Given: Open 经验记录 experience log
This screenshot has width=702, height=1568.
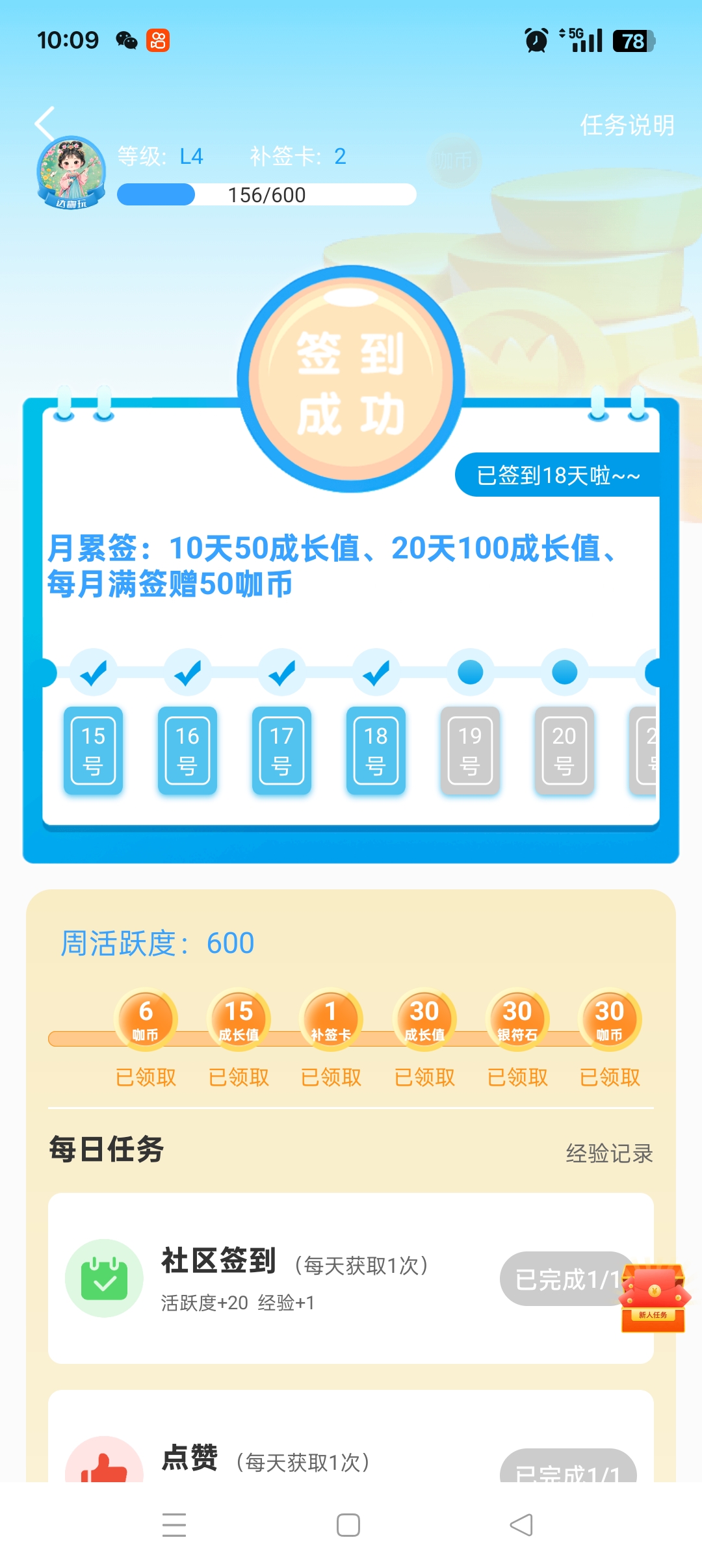Looking at the screenshot, I should coord(609,1153).
